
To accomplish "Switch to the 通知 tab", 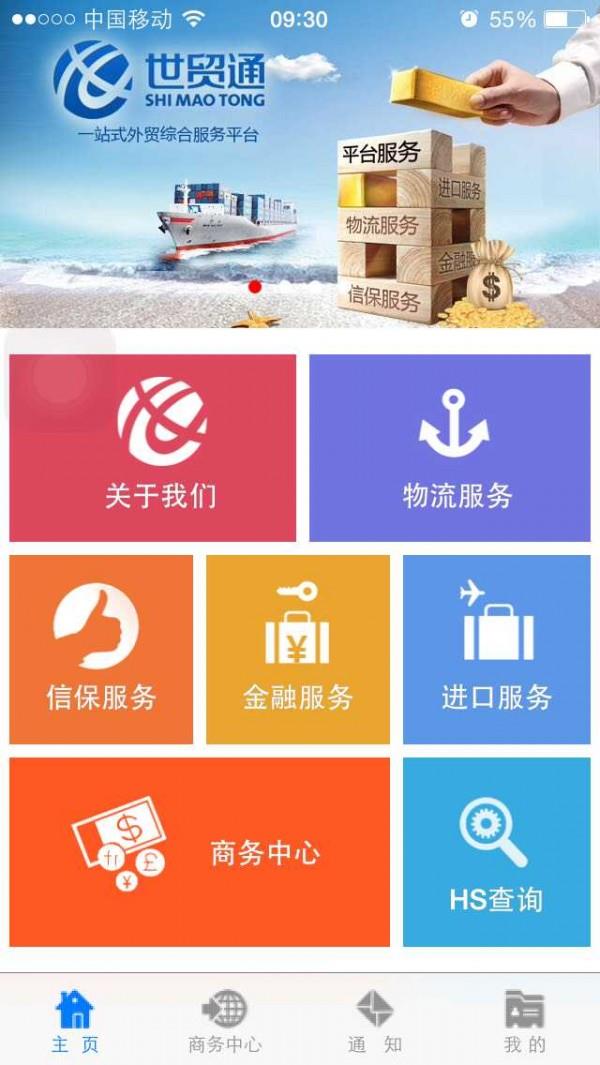I will [375, 1020].
